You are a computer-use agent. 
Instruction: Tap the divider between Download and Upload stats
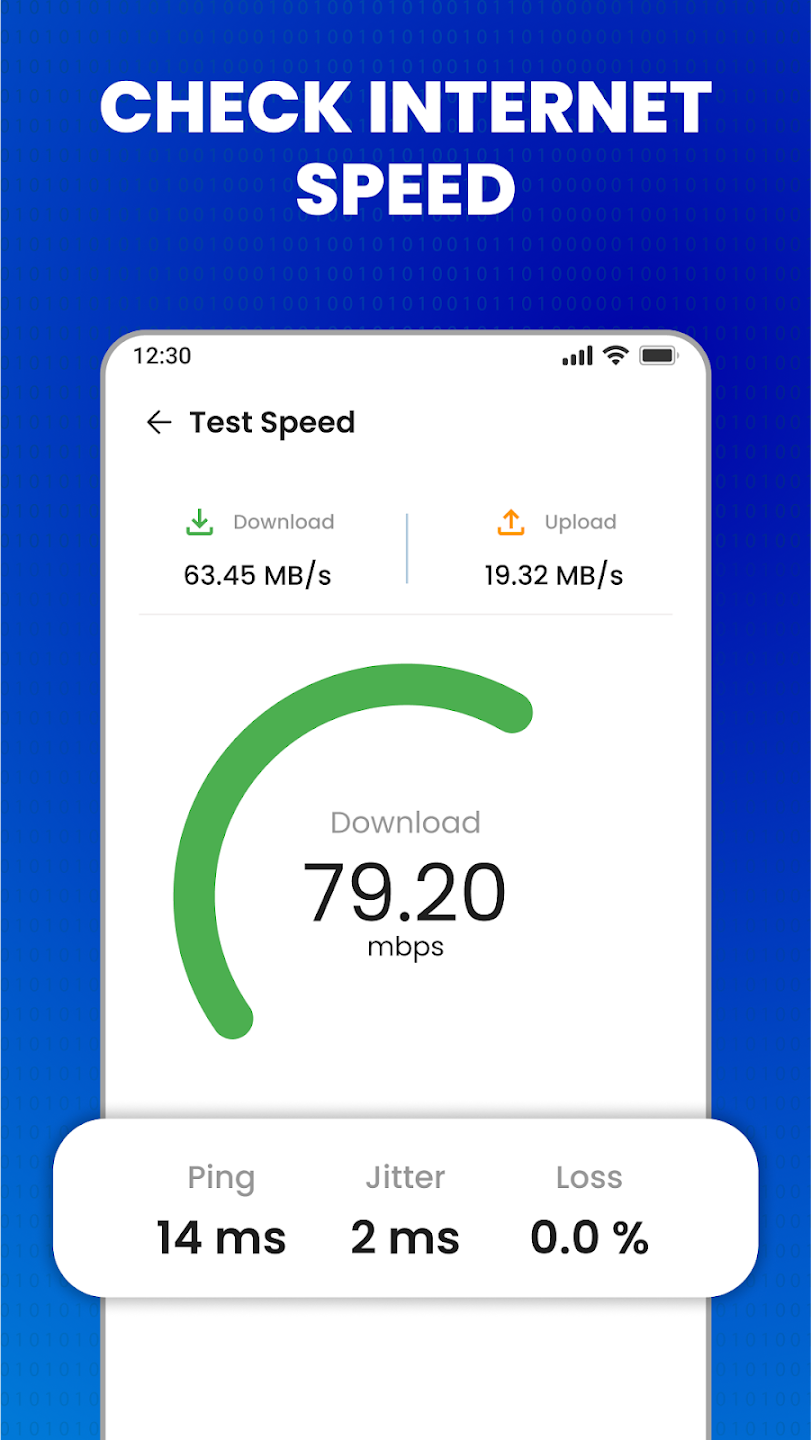407,546
